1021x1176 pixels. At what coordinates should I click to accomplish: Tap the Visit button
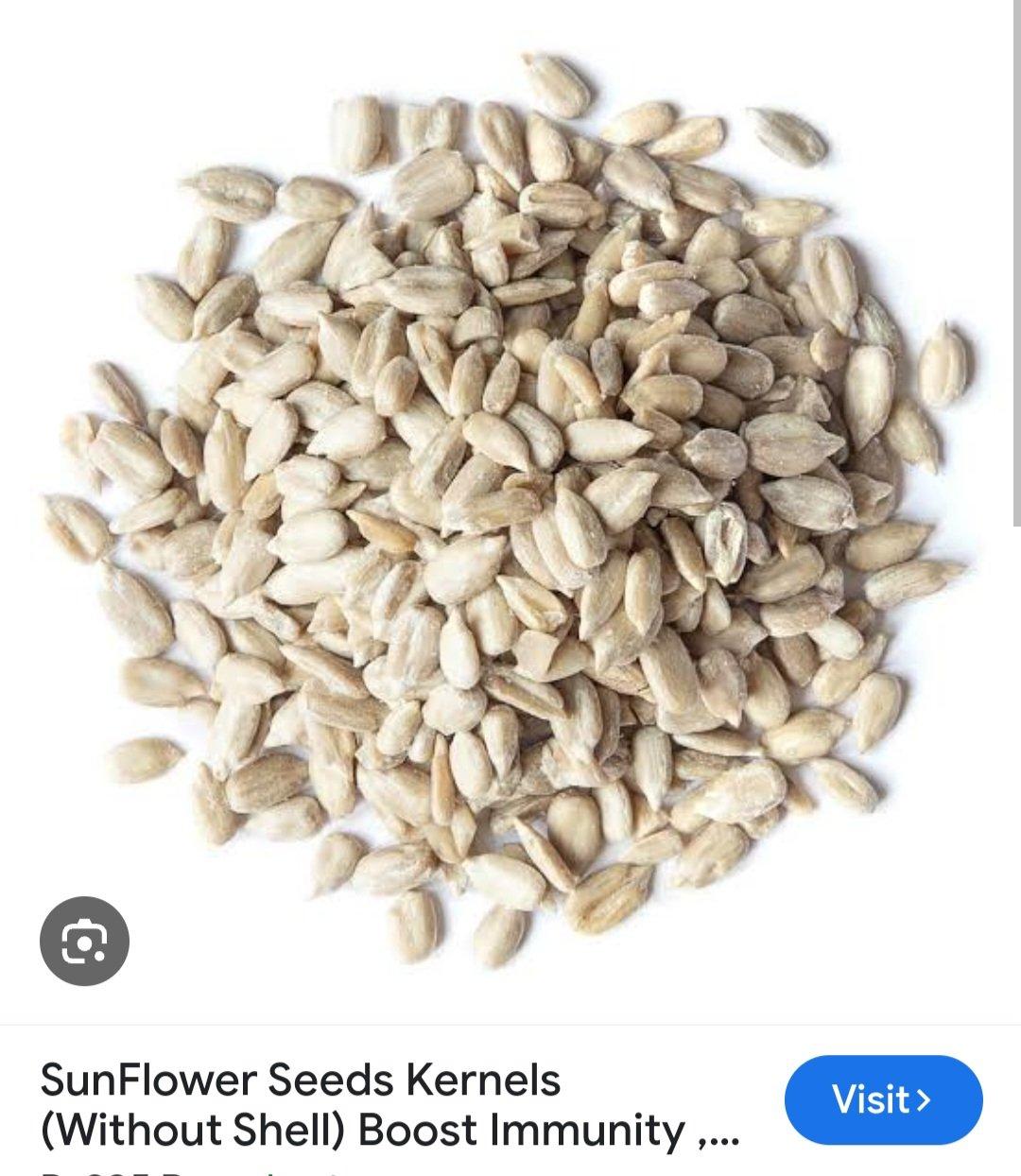pyautogui.click(x=883, y=1099)
